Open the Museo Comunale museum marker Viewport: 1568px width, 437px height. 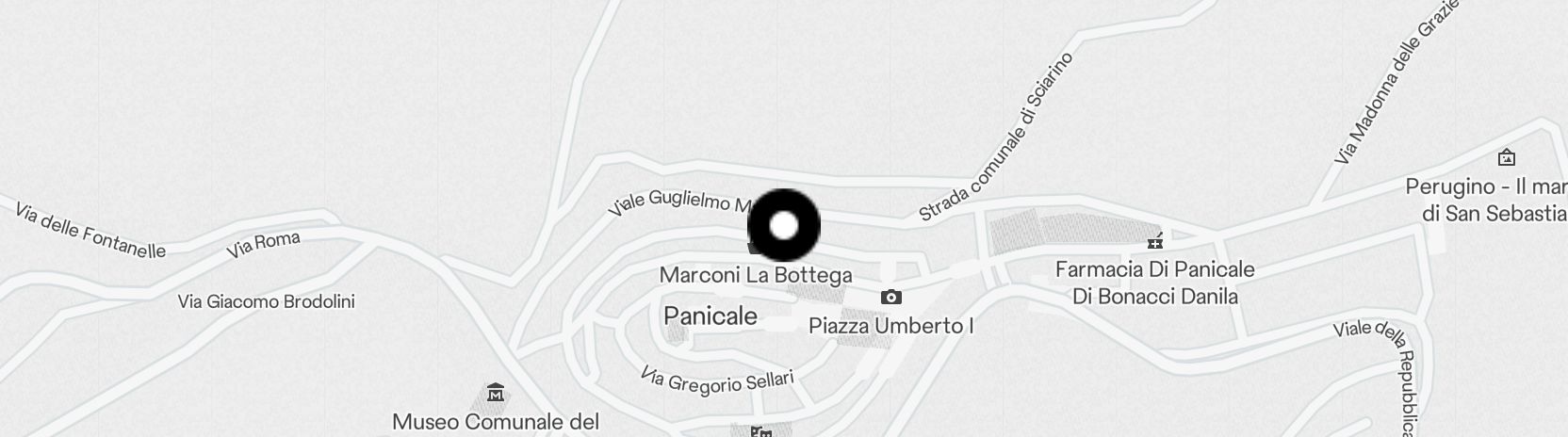[x=495, y=392]
